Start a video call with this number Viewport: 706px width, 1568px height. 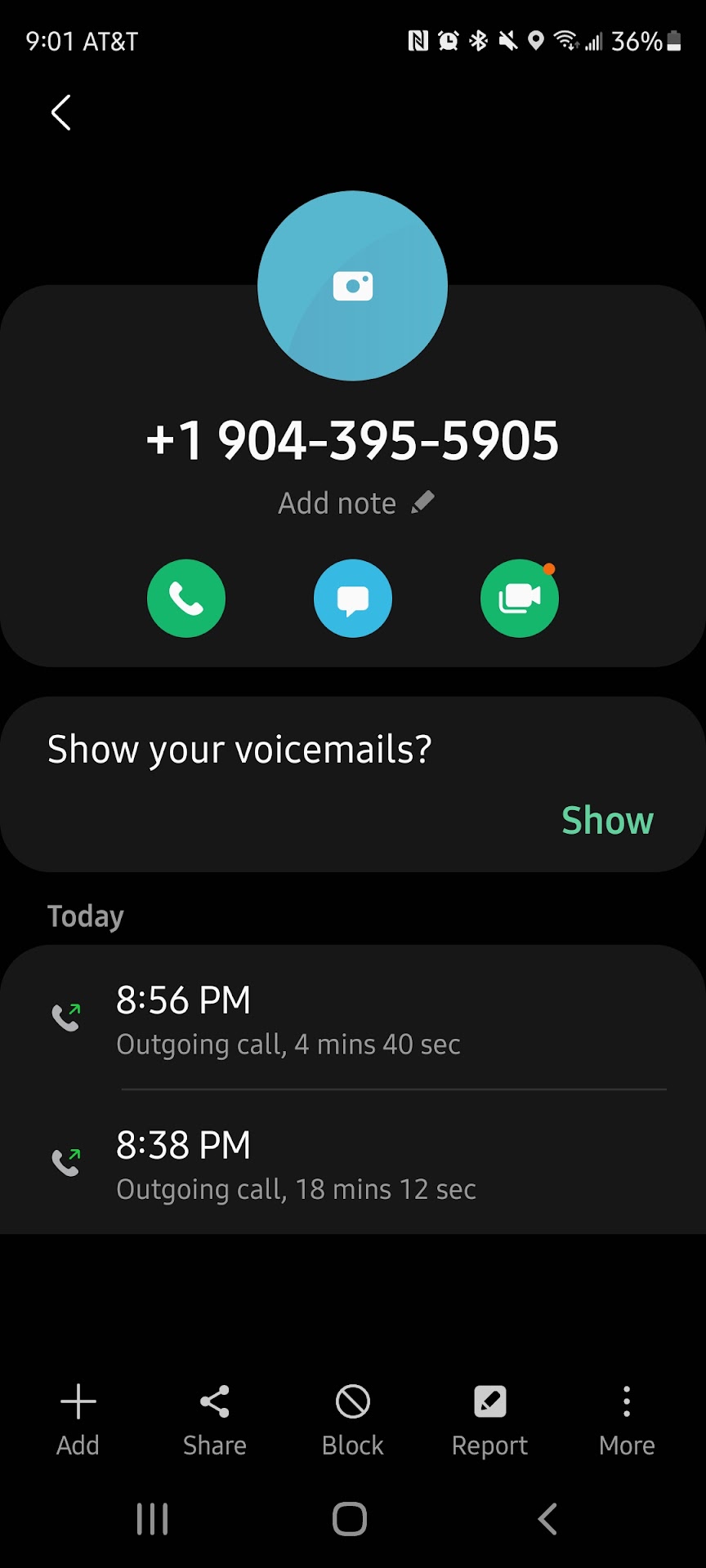tap(519, 599)
